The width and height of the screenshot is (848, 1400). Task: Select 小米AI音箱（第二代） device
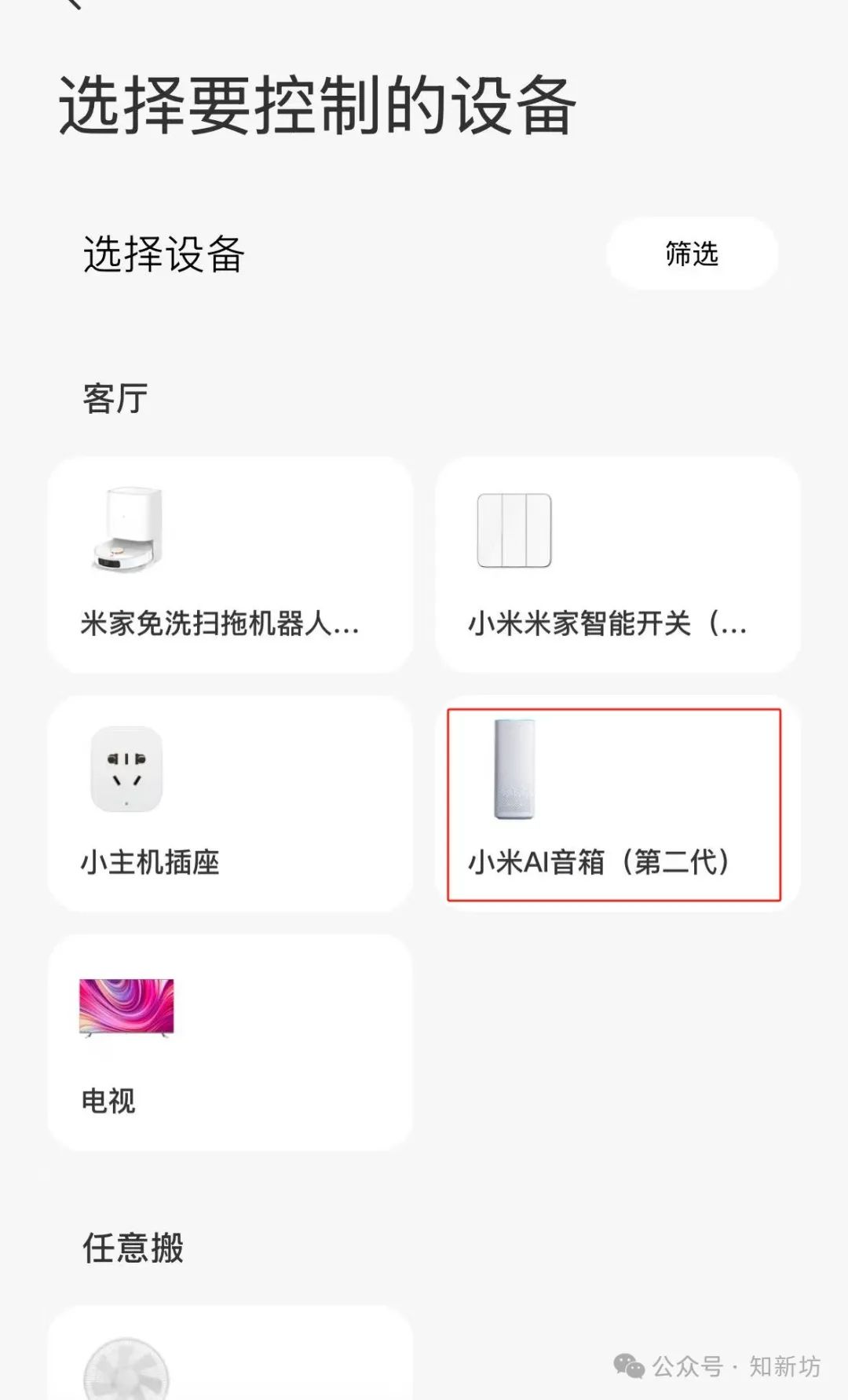pyautogui.click(x=614, y=805)
